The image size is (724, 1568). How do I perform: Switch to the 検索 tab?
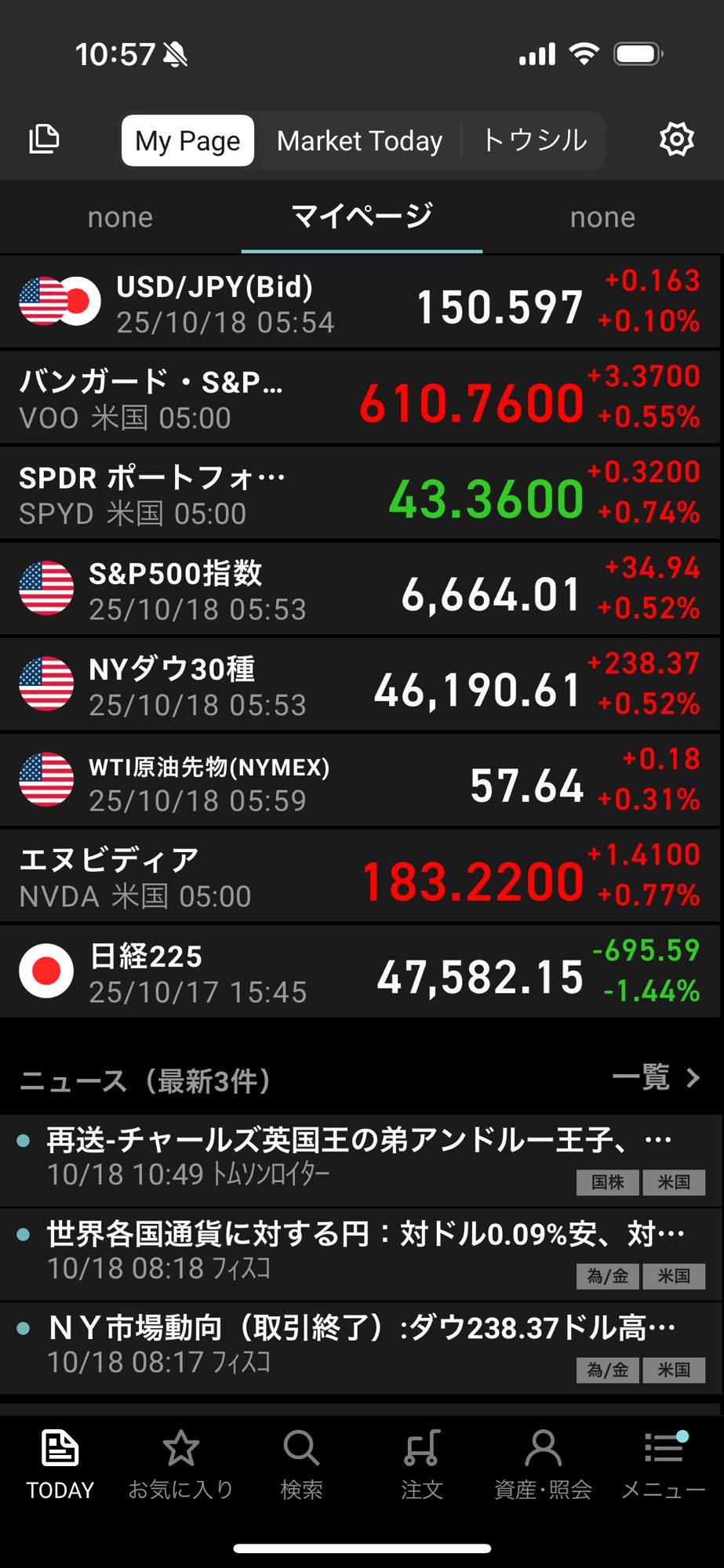pos(301,1463)
